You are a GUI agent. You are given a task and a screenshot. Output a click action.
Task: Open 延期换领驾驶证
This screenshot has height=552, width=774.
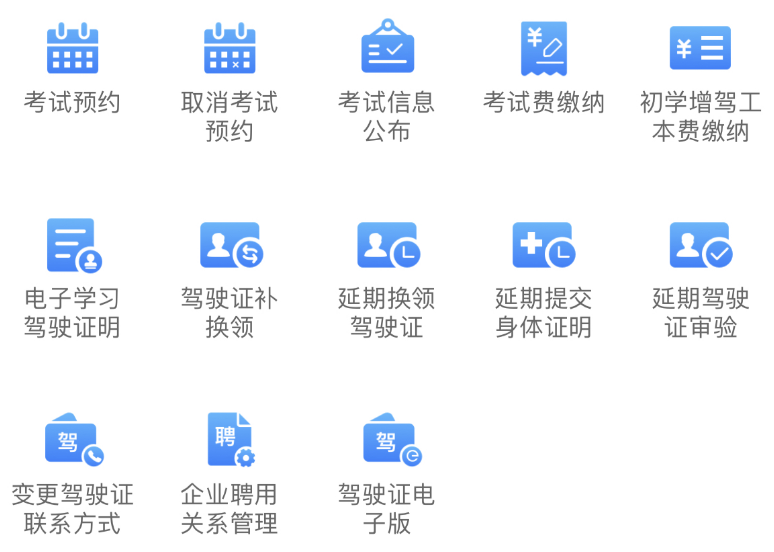click(x=386, y=246)
